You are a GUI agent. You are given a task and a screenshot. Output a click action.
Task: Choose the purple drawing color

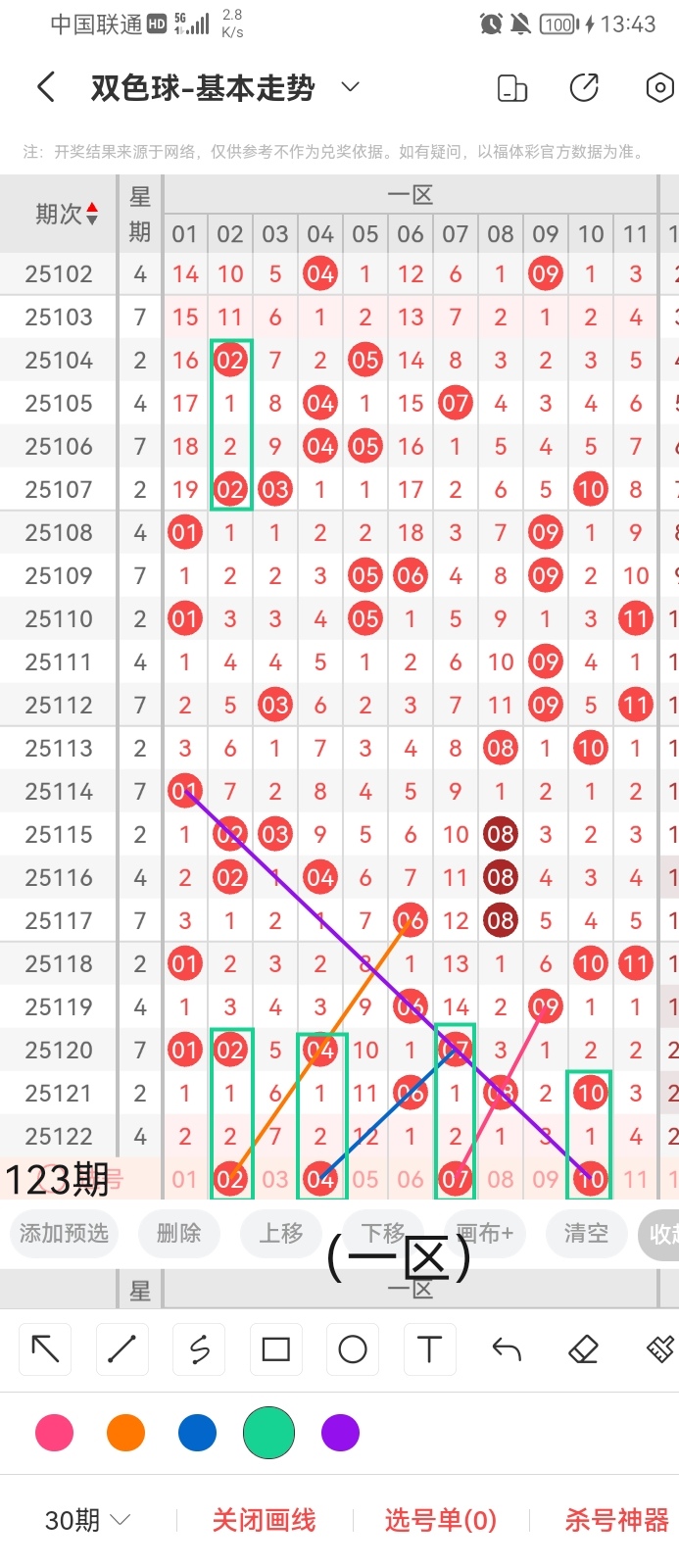pyautogui.click(x=340, y=1433)
